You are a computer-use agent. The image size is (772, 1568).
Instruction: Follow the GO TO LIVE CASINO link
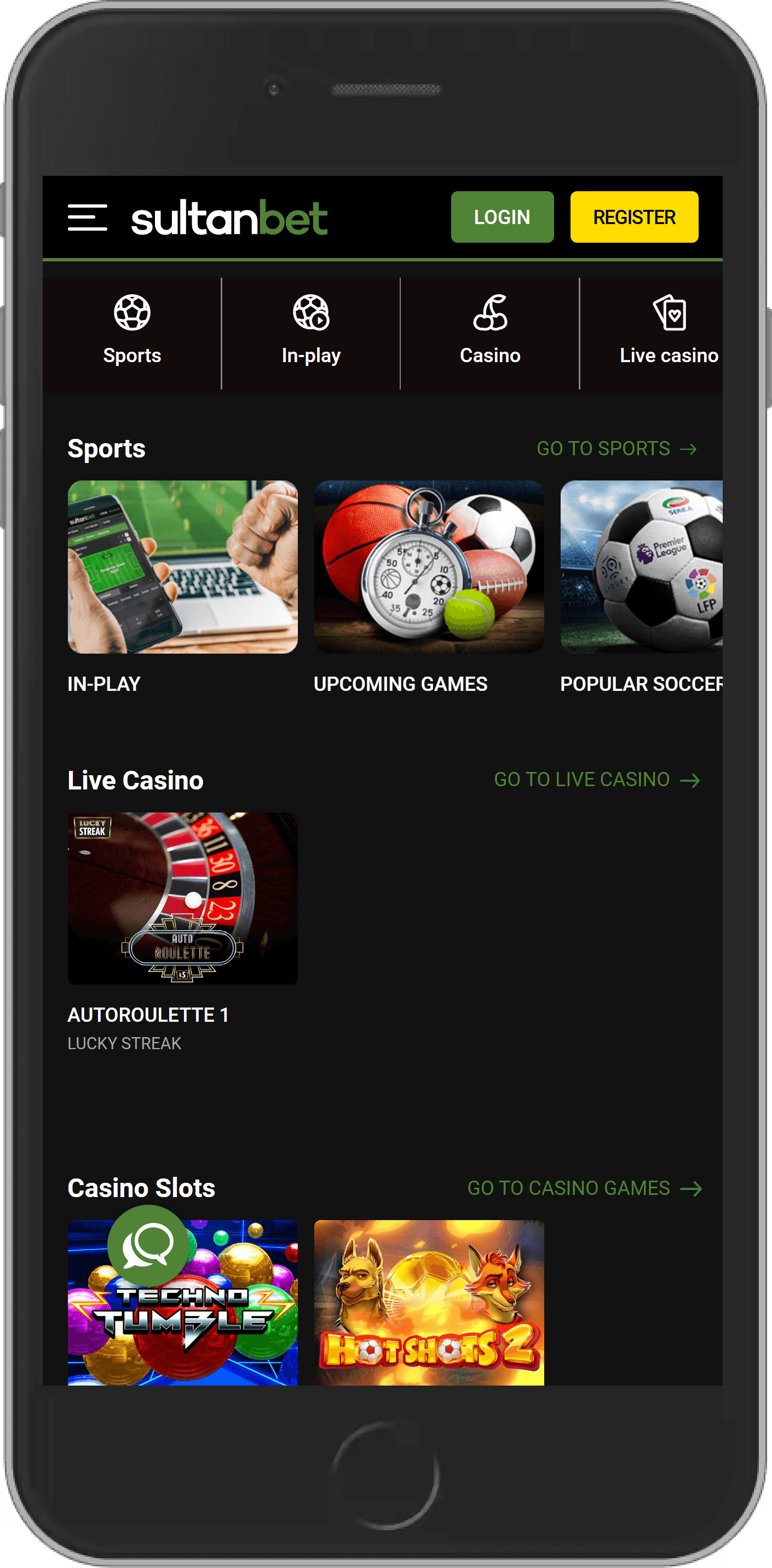tap(597, 780)
